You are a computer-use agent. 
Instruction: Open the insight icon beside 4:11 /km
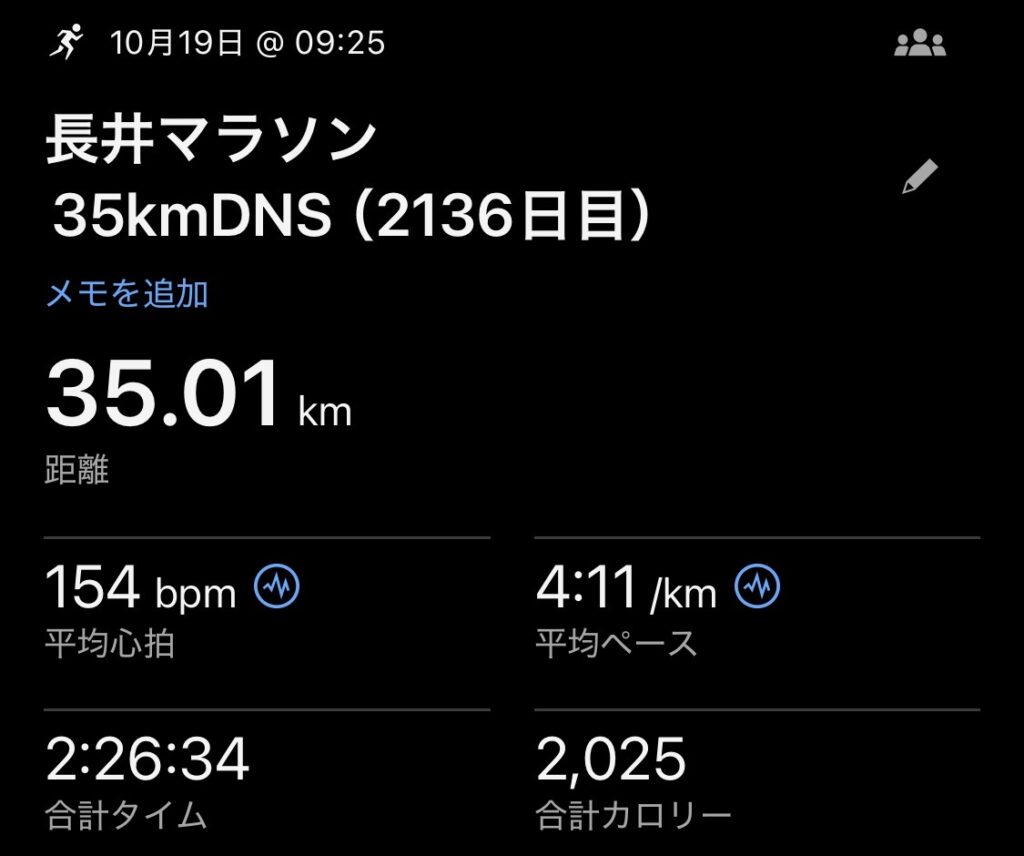point(757,588)
